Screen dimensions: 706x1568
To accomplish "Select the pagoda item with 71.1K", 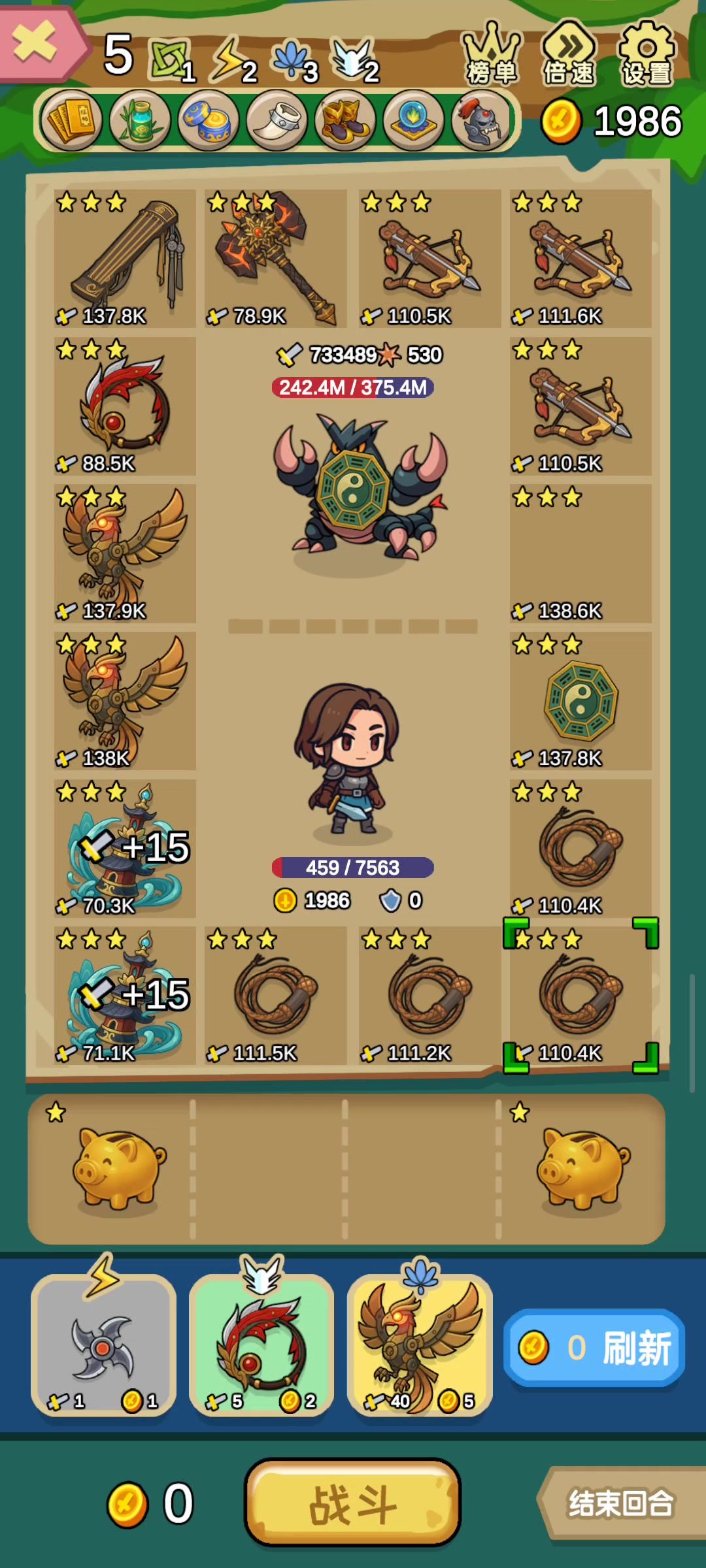I will (x=125, y=995).
